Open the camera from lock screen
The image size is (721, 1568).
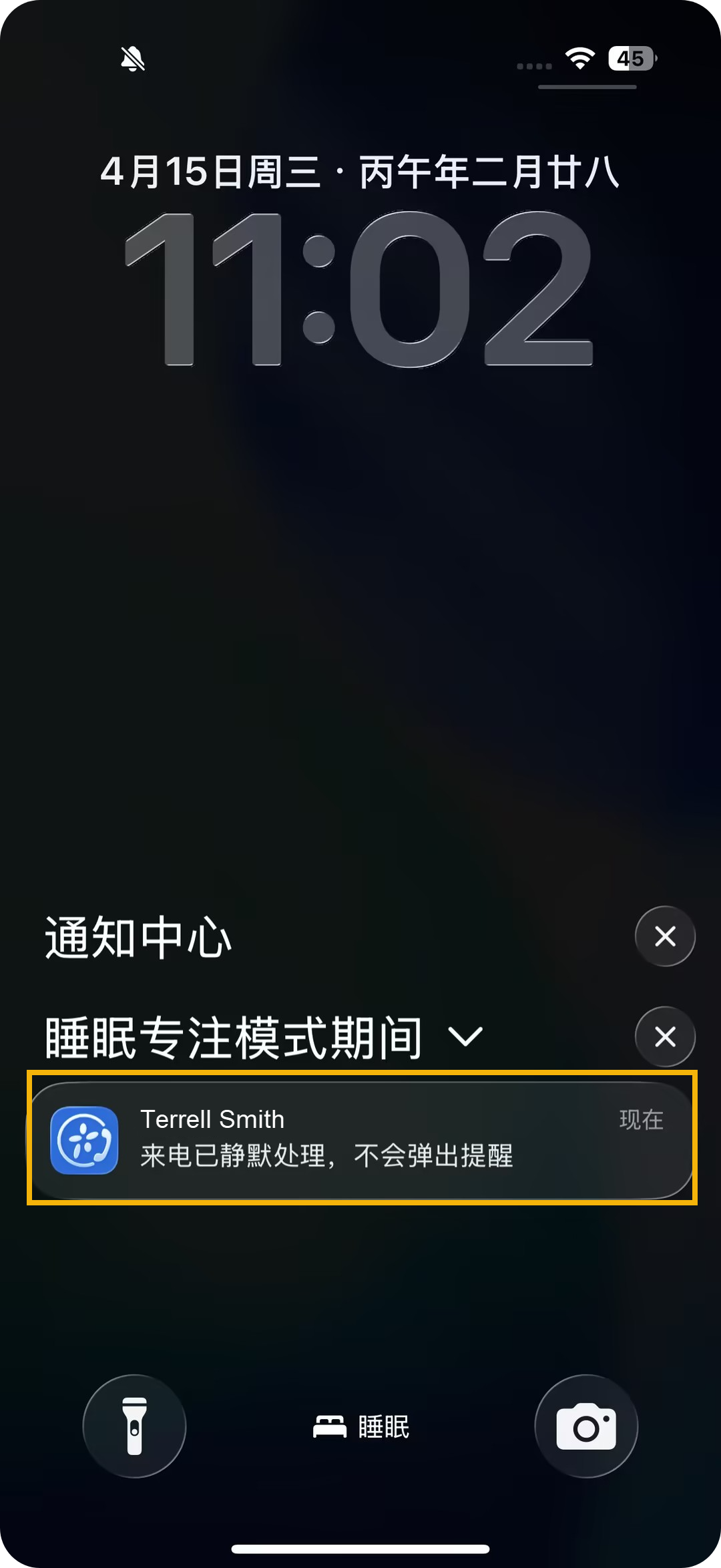click(586, 1426)
